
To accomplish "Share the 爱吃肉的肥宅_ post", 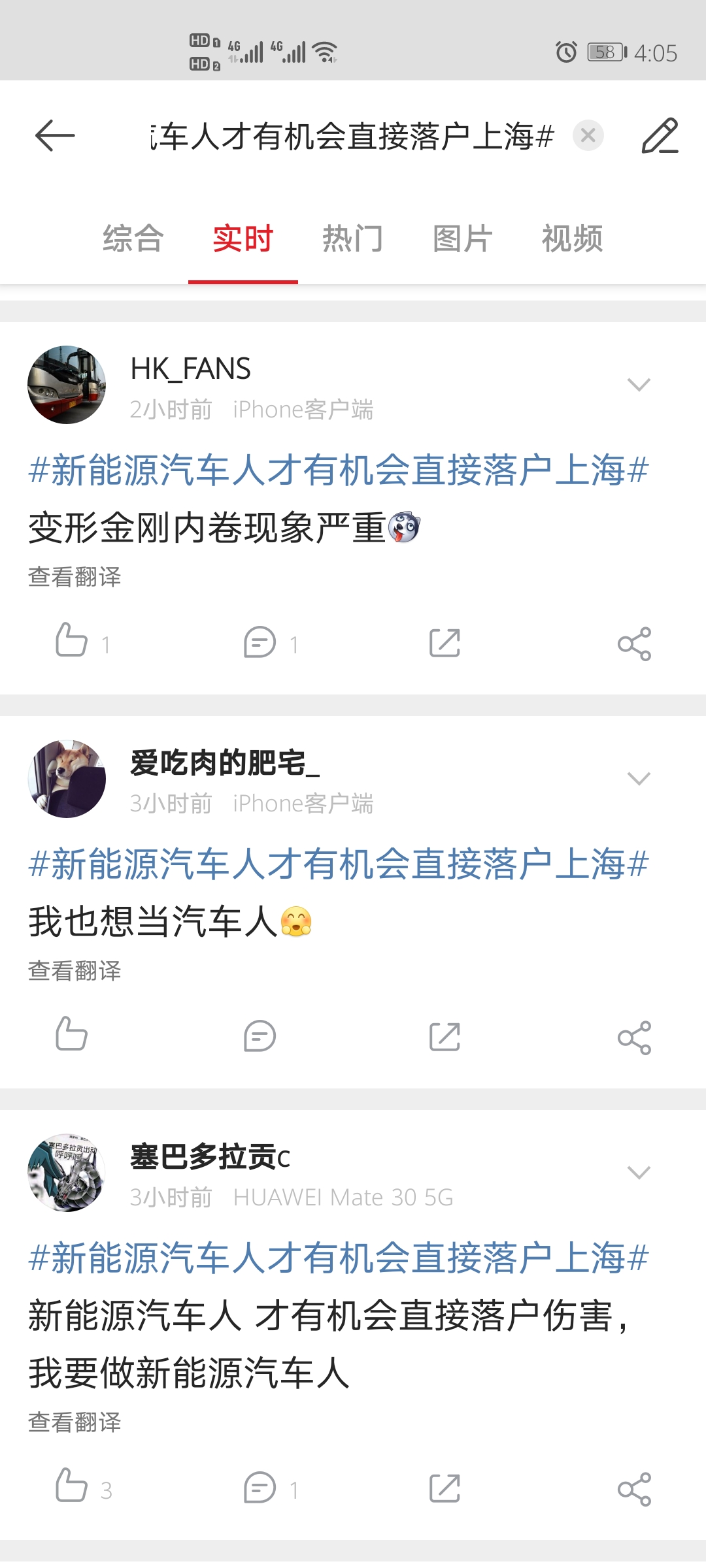I will pos(634,1037).
